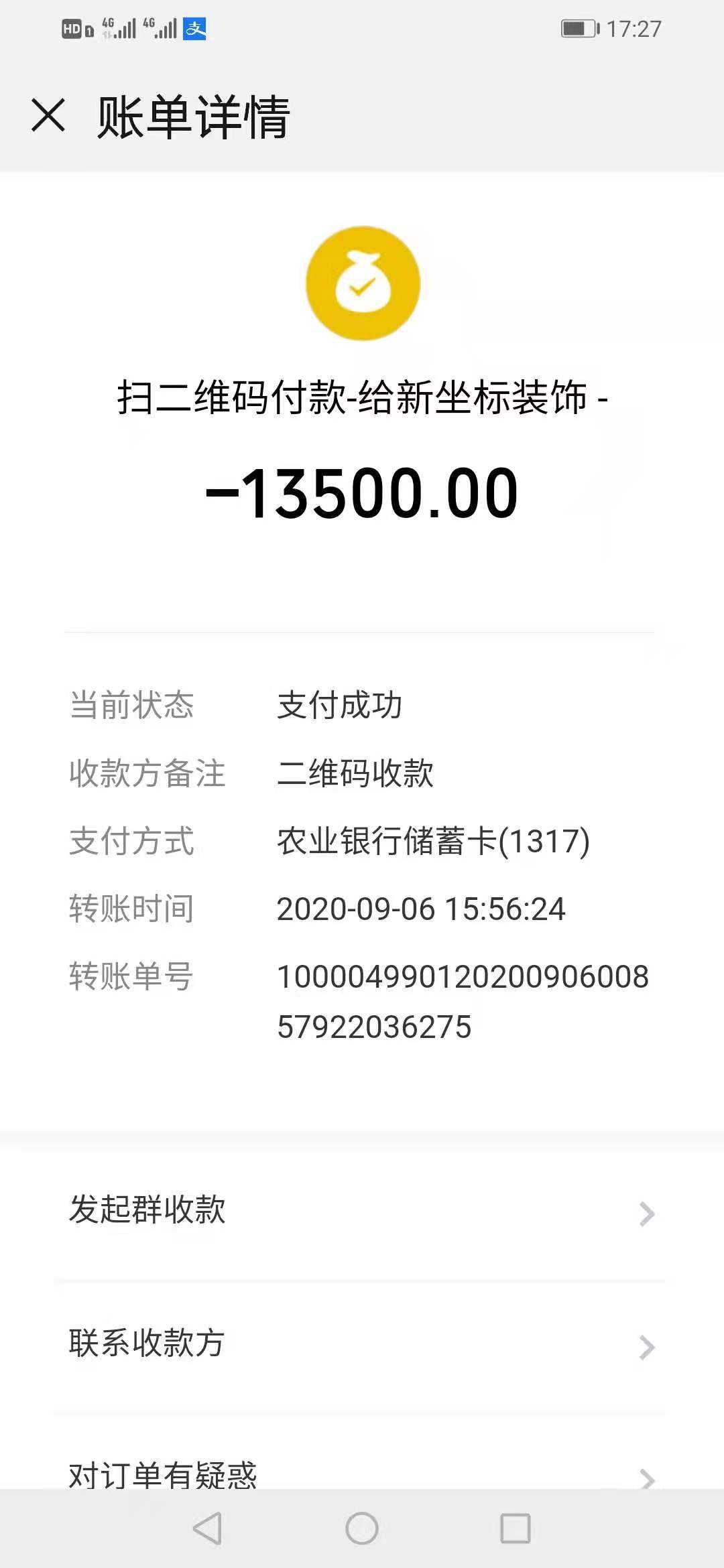Screen dimensions: 724x1568
Task: Open recent apps from navigation bar
Action: [515, 1529]
